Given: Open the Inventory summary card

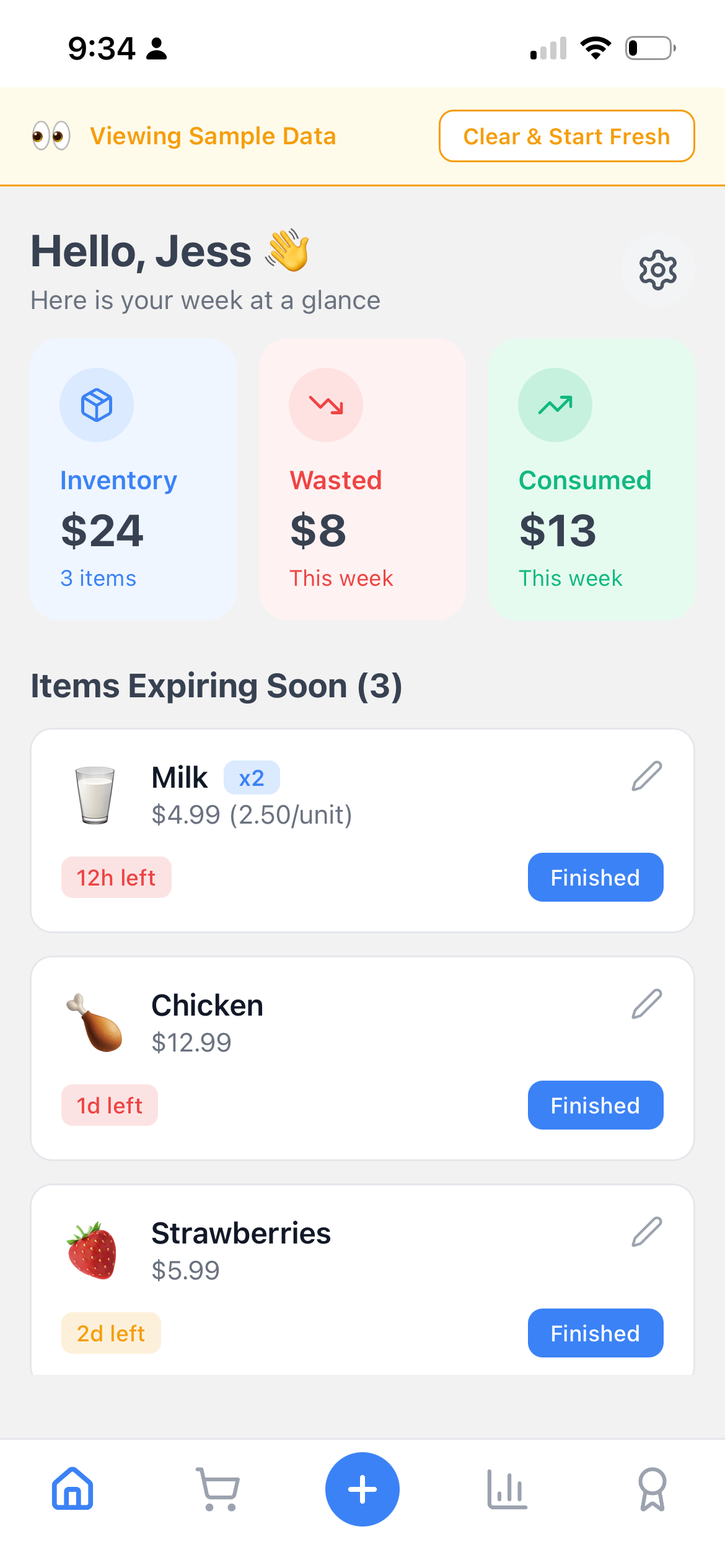Looking at the screenshot, I should click(x=133, y=479).
